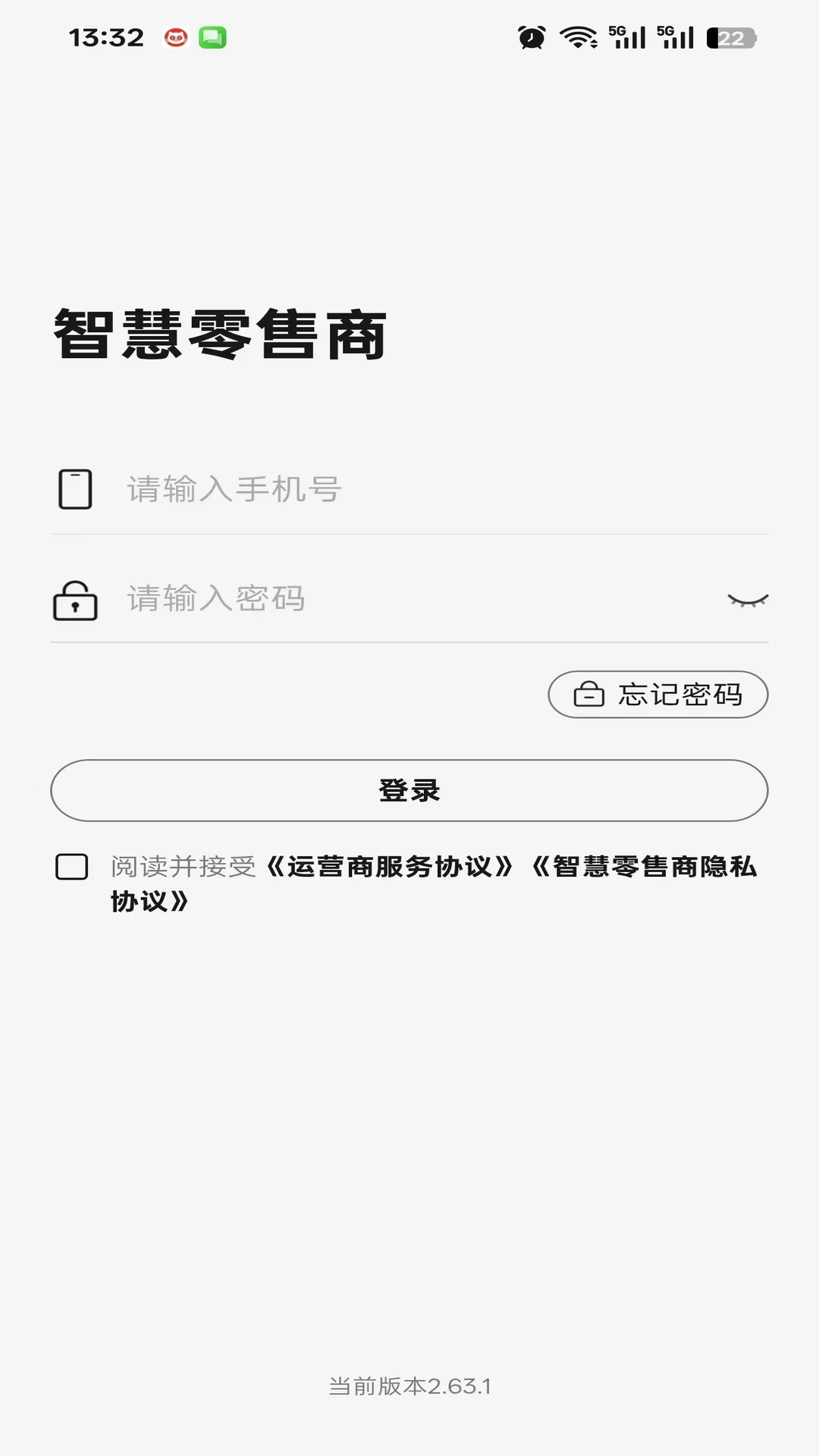This screenshot has width=819, height=1456.
Task: Check the agreement acceptance checkbox
Action: 71,867
